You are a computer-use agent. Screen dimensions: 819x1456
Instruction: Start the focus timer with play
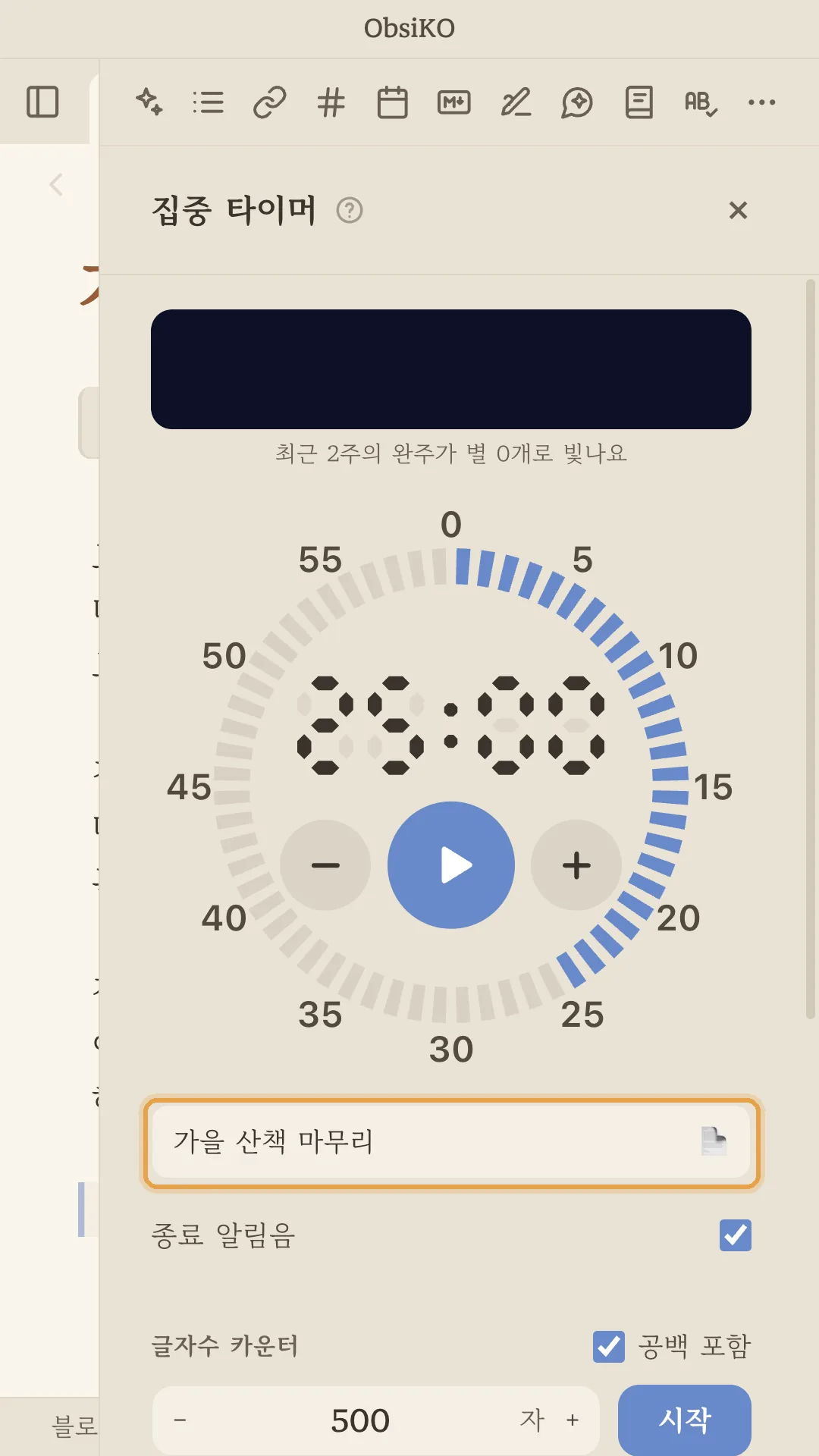[x=451, y=865]
